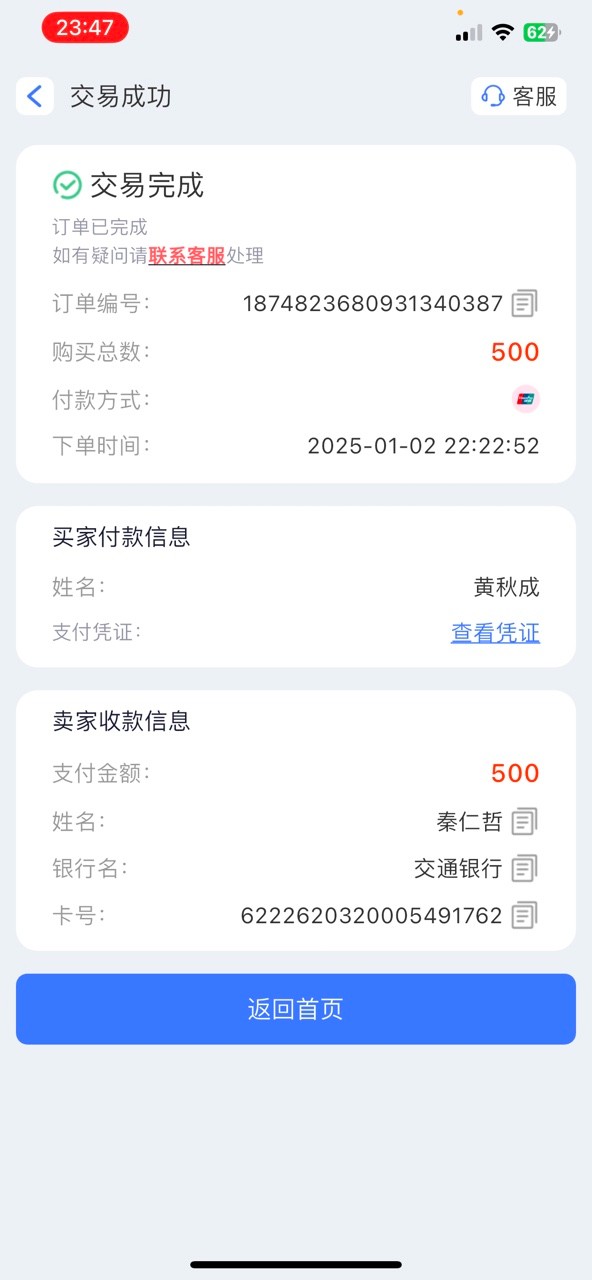Copy the seller name 秦仁哲

pos(525,822)
